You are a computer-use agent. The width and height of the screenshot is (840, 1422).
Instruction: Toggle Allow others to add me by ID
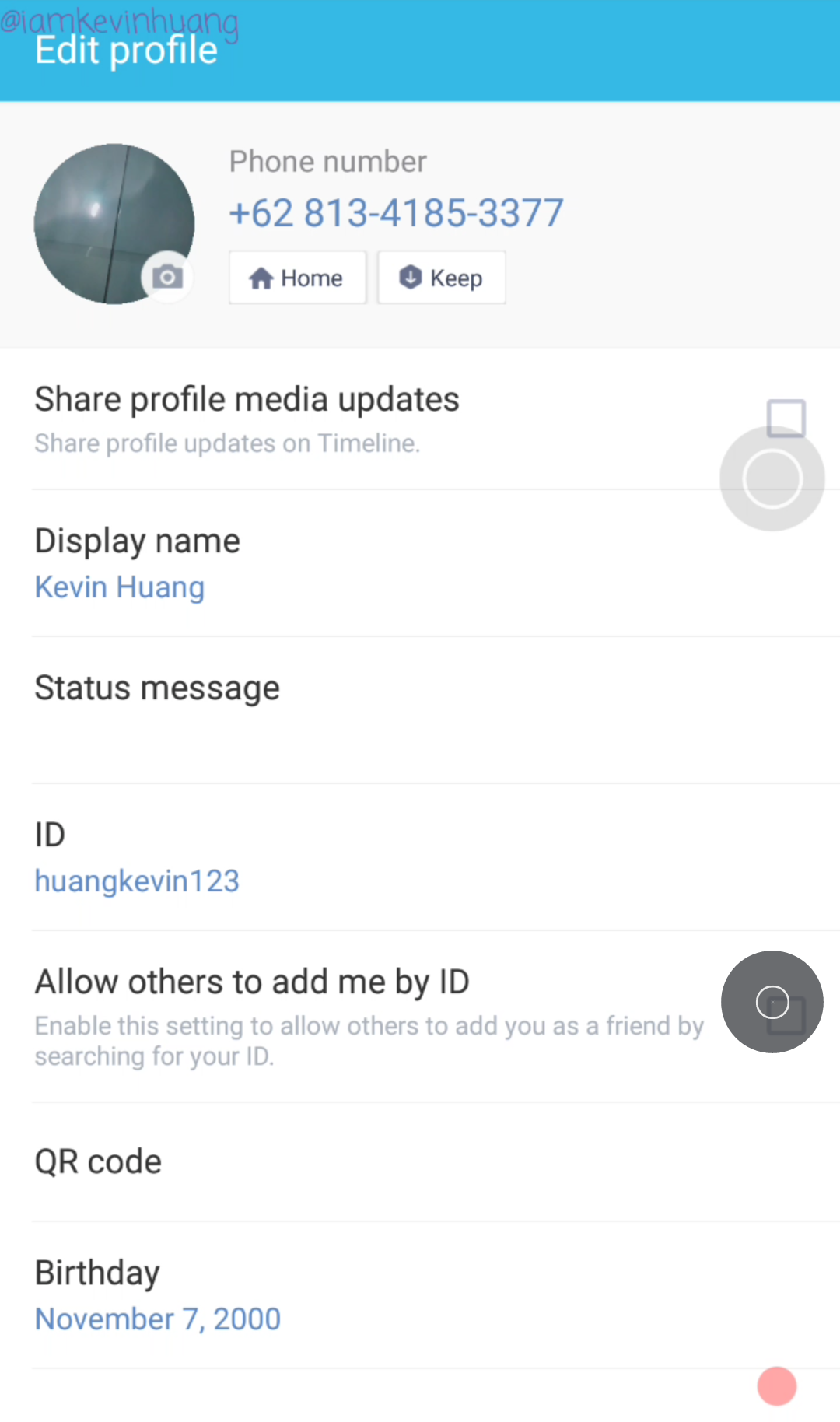pos(786,1013)
